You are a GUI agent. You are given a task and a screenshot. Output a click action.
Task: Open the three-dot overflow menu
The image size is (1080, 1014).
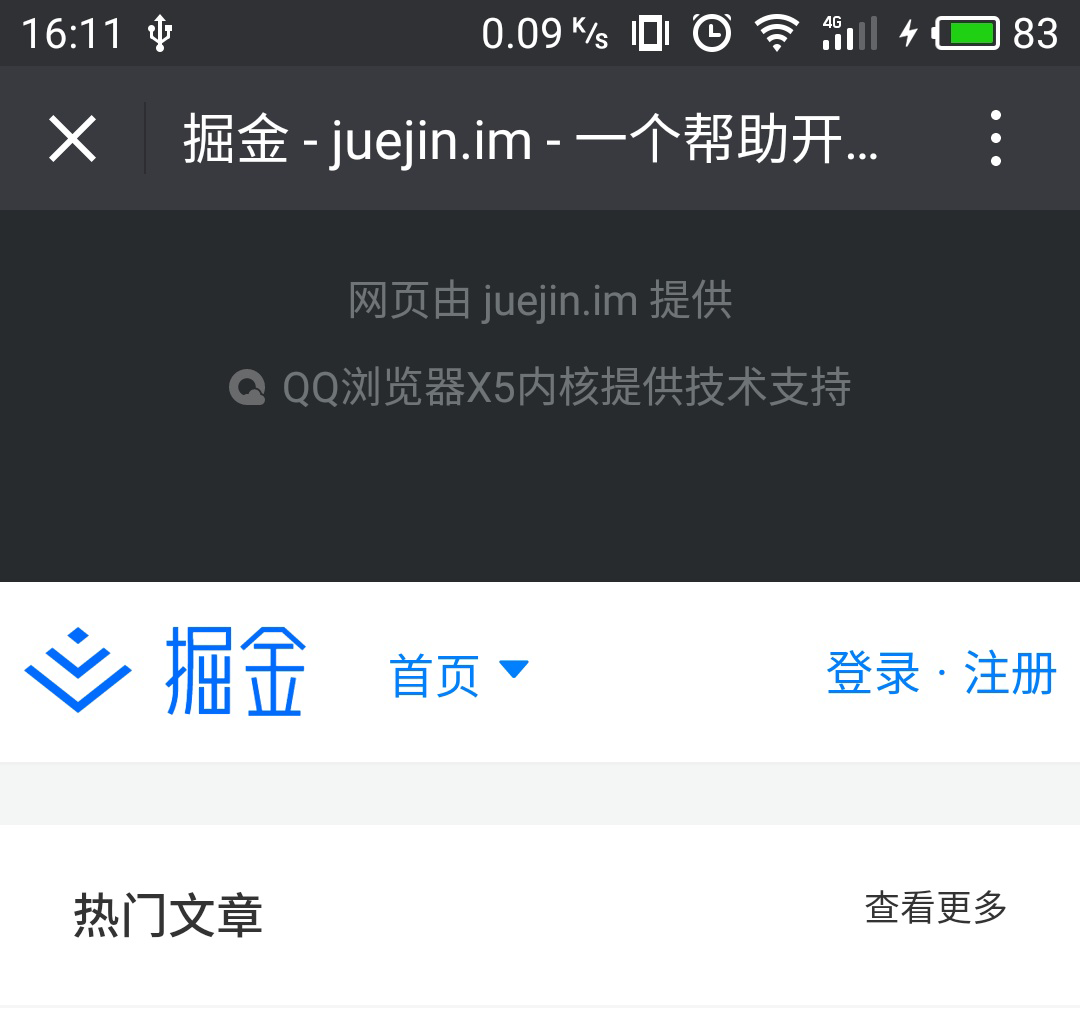[x=995, y=138]
